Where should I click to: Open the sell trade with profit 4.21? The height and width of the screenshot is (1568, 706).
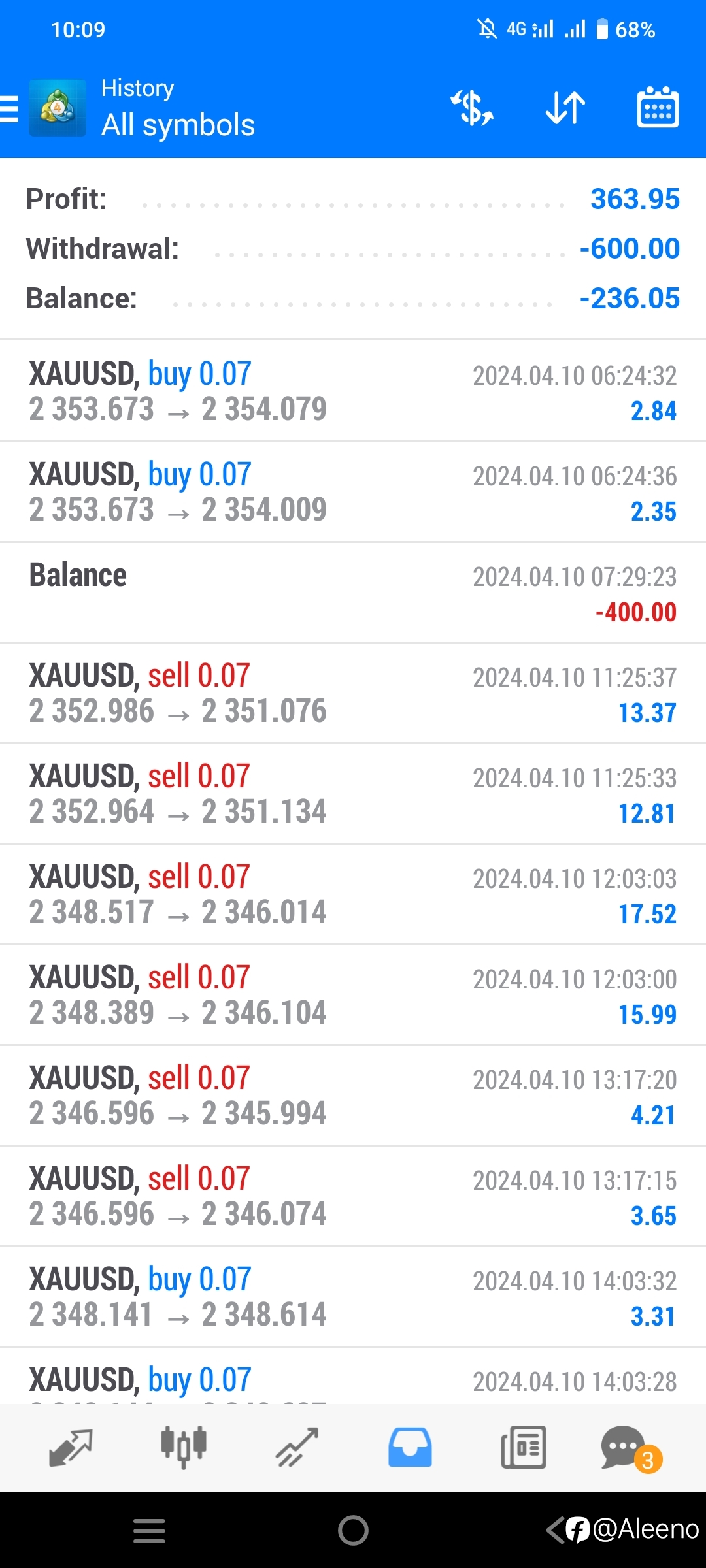353,1096
